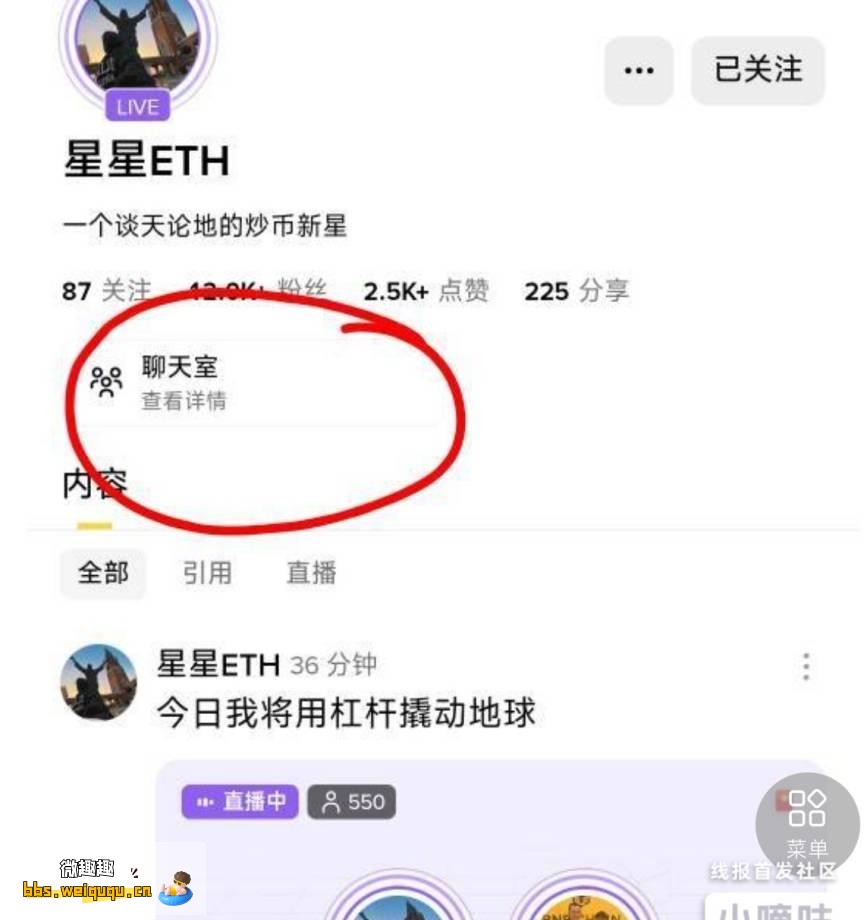This screenshot has width=864, height=920.
Task: Open the more options (…) icon
Action: 638,70
